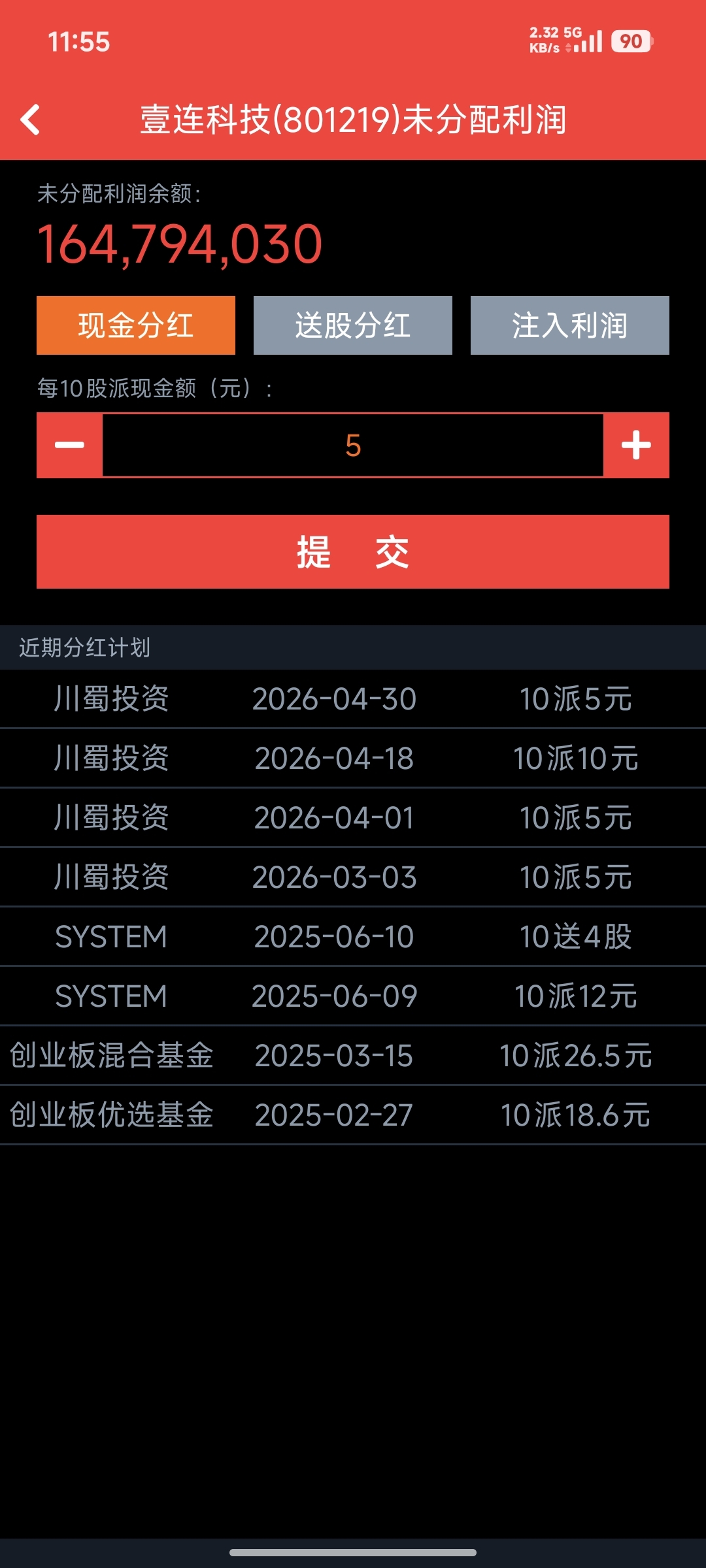Switch to 送股分红

[x=353, y=325]
